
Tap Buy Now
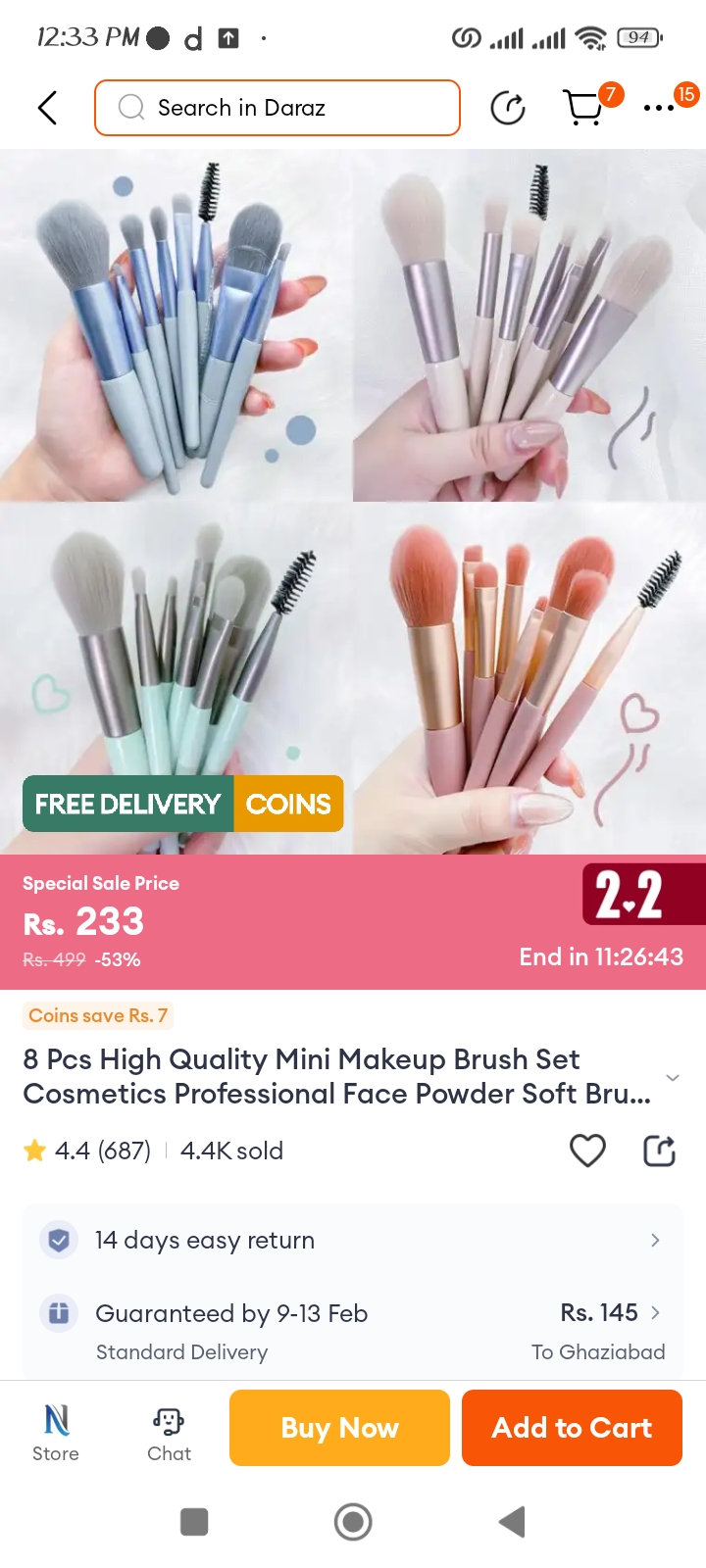point(339,1428)
